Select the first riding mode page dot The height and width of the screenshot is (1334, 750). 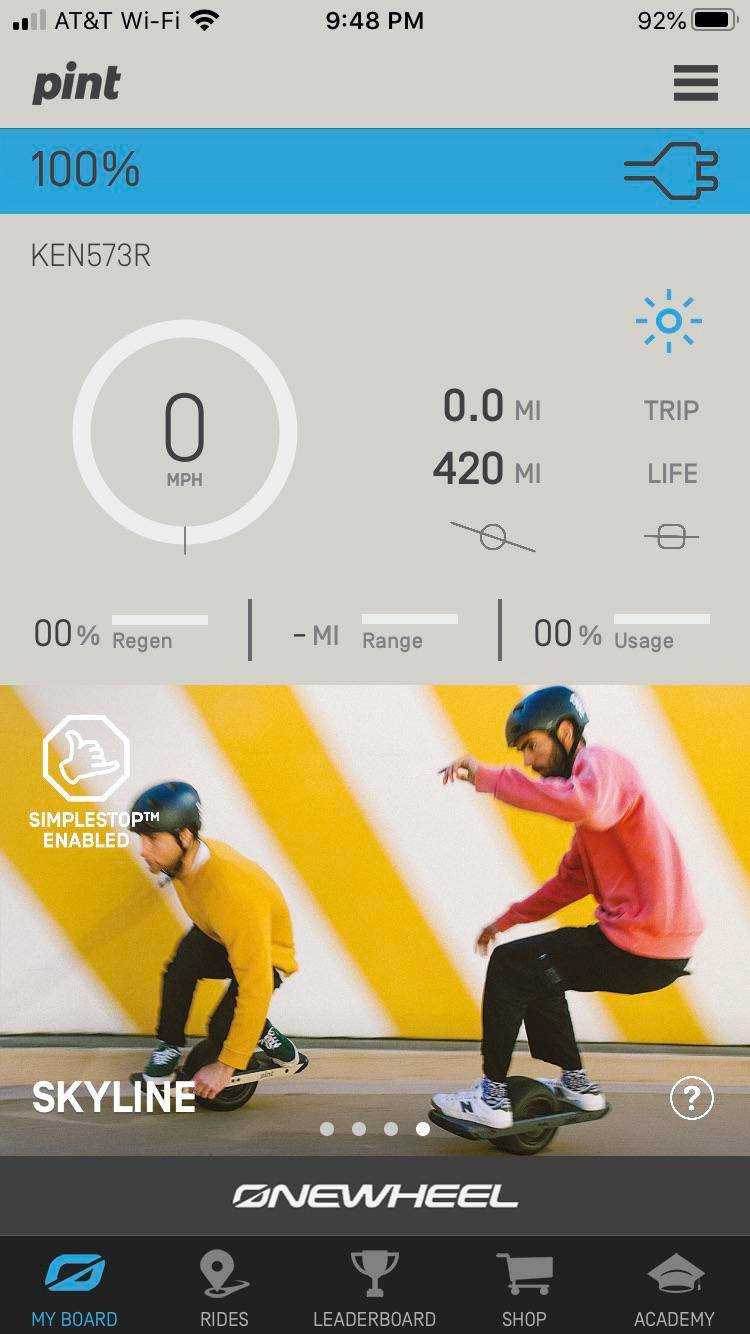pos(327,1129)
